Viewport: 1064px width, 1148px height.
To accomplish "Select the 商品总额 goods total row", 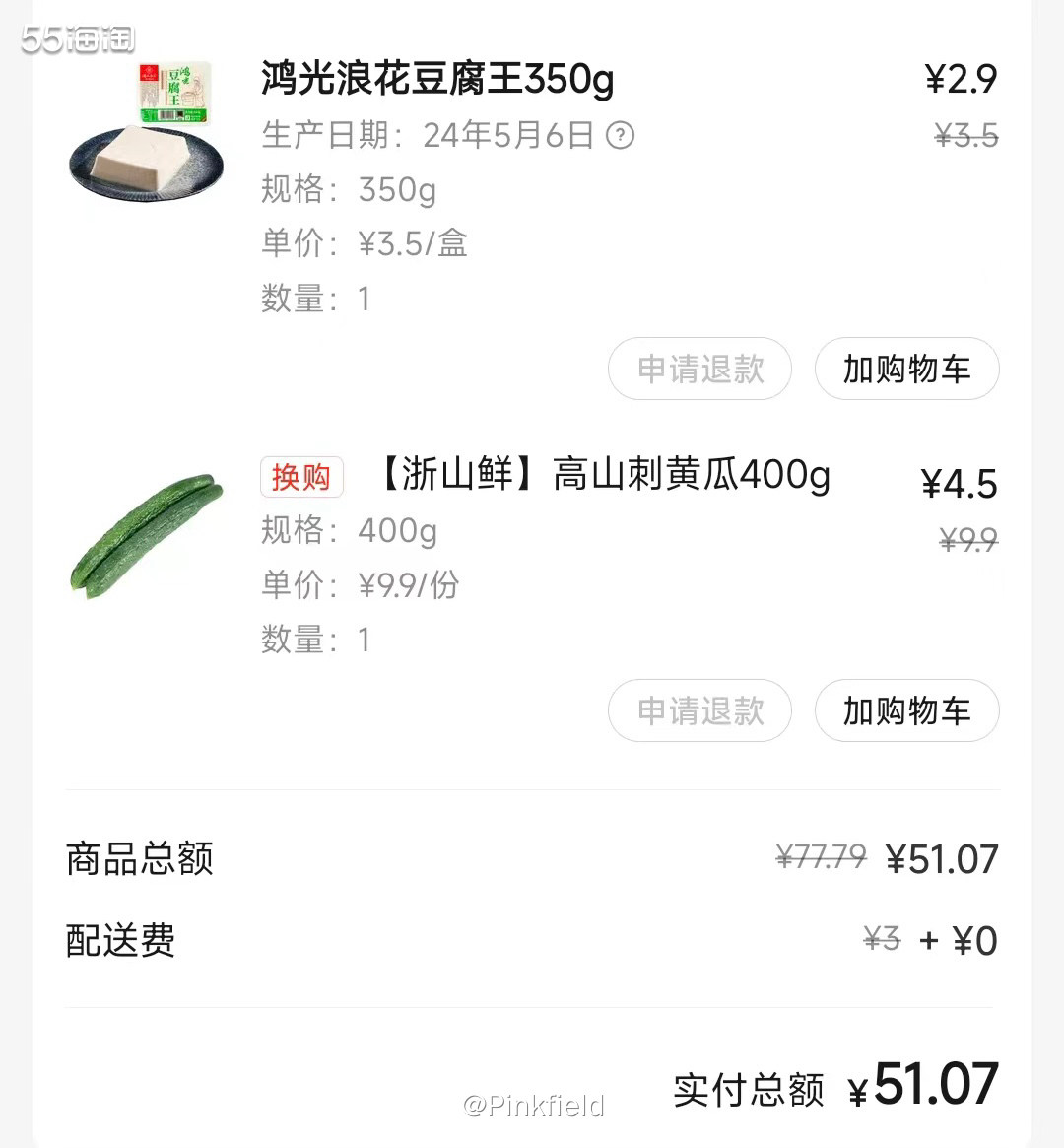I will tap(140, 858).
